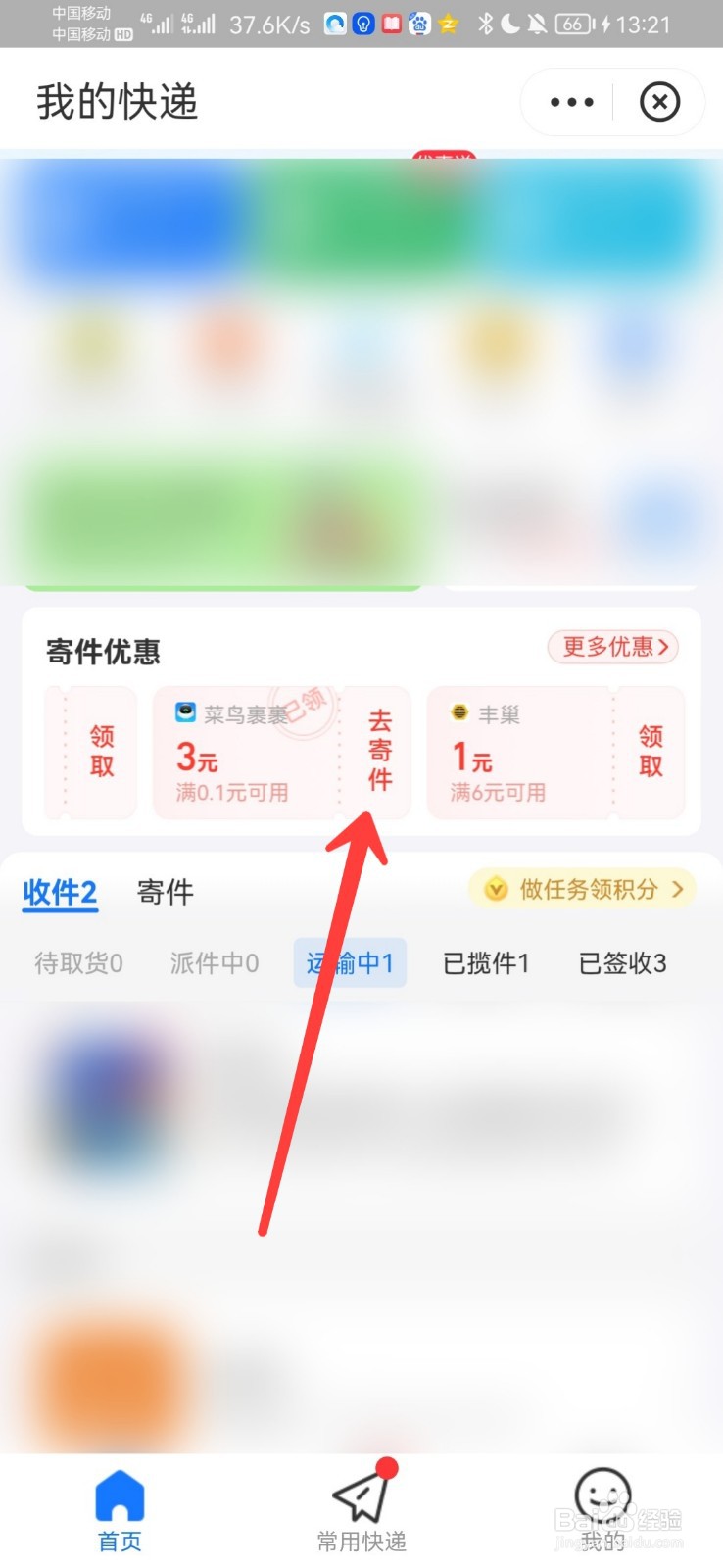Tap the Bluetooth icon in the status bar
The image size is (723, 1568).
tap(484, 23)
